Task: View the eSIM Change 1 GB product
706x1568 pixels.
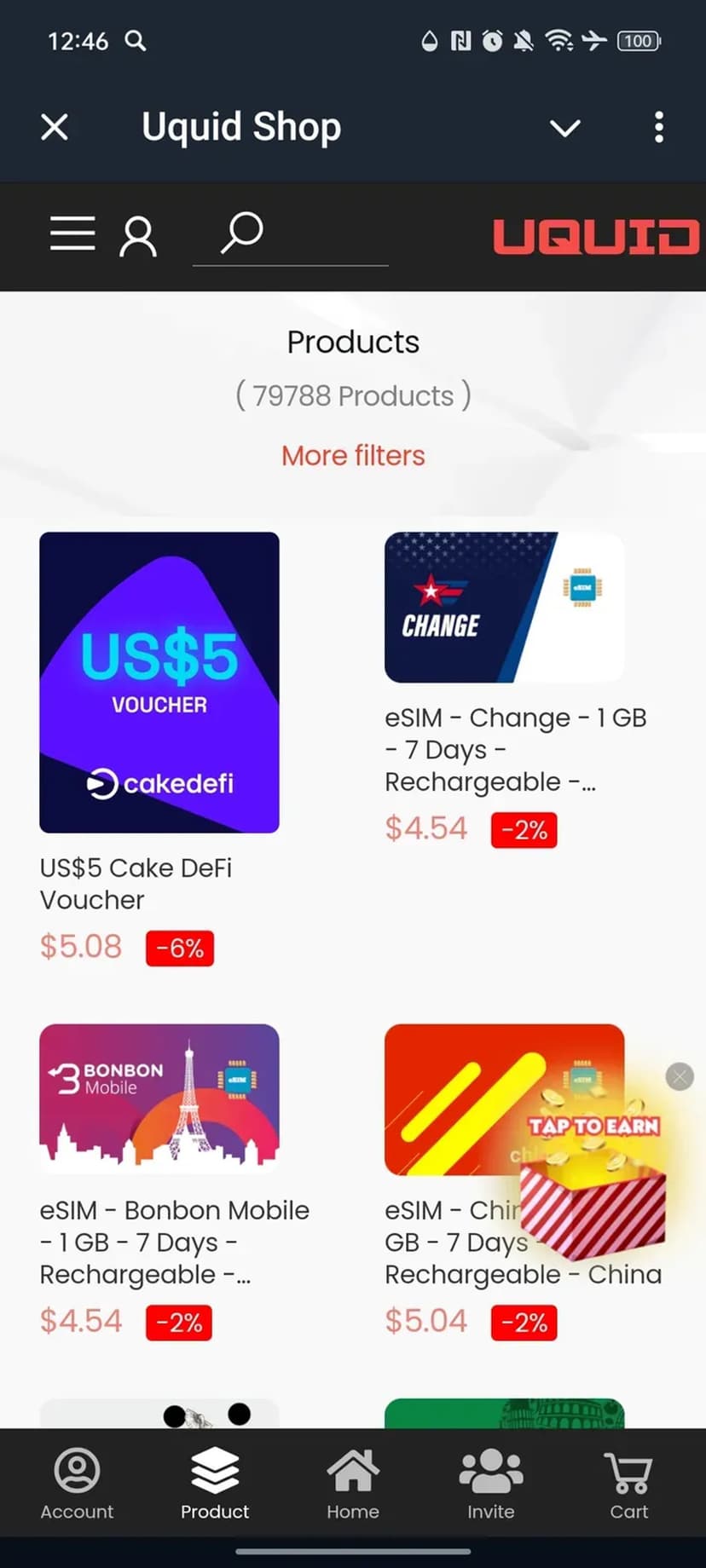Action: (x=504, y=608)
